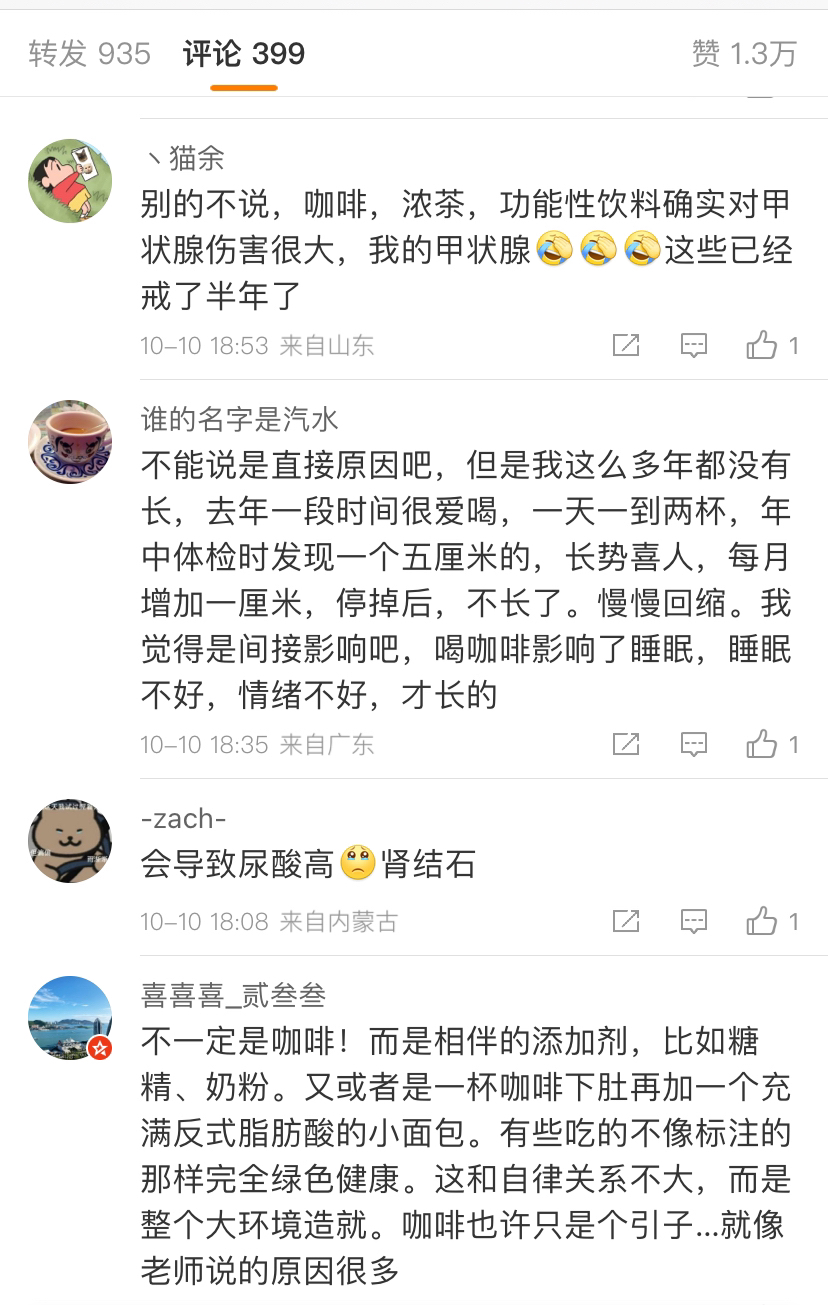Viewport: 828px width, 1305px height.
Task: Like 丶猫余's comment
Action: (763, 346)
